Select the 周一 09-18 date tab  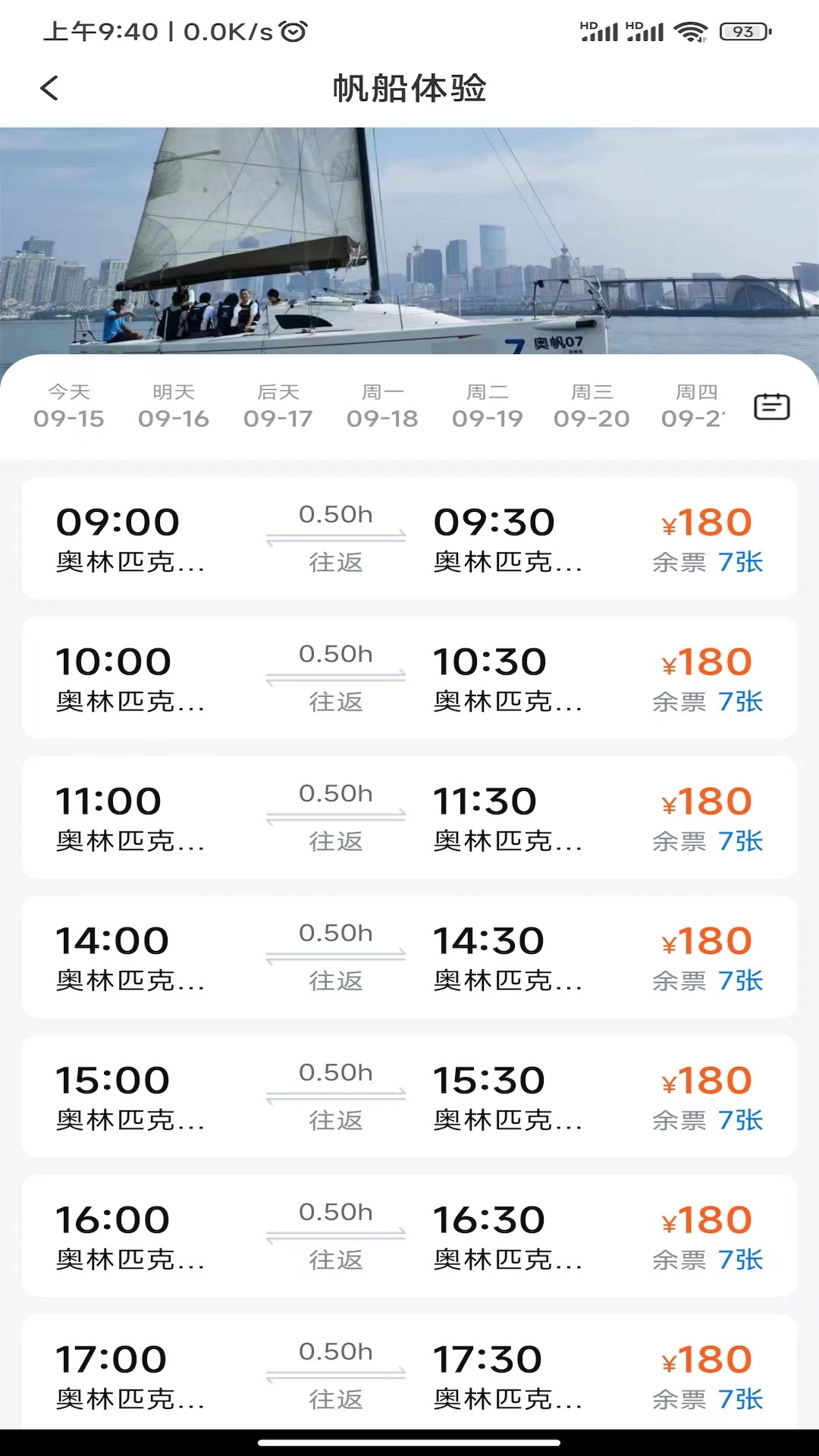384,406
